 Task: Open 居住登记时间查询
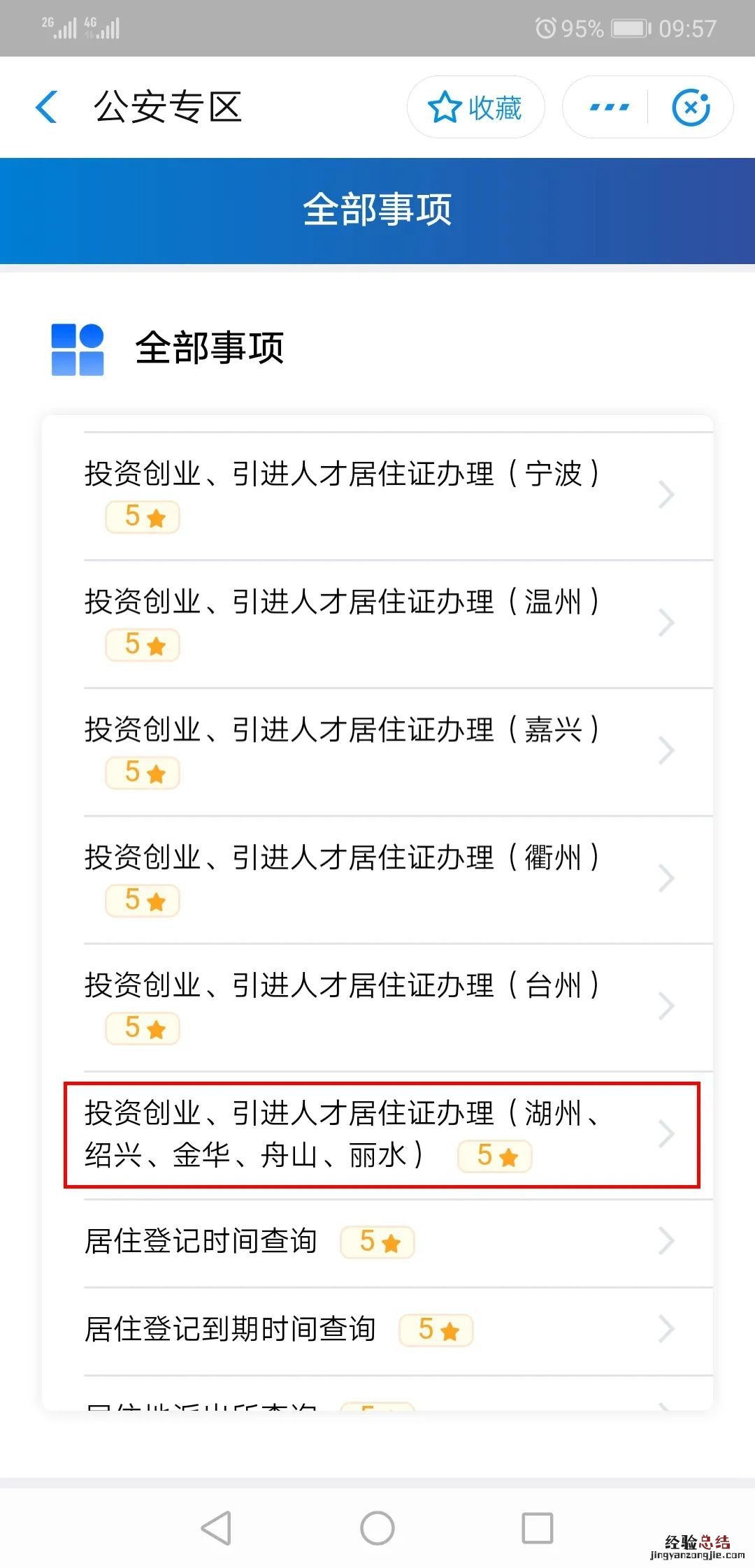click(377, 1242)
